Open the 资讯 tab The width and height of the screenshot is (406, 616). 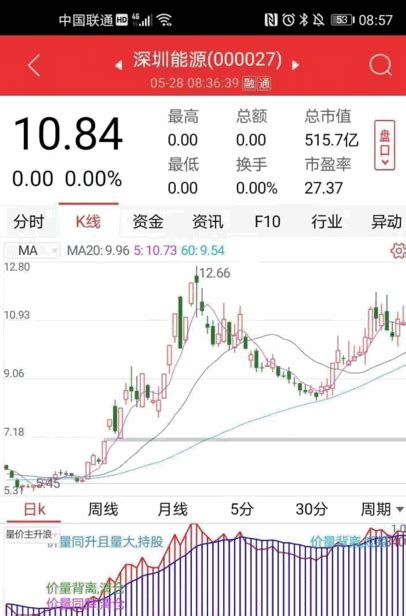[208, 222]
